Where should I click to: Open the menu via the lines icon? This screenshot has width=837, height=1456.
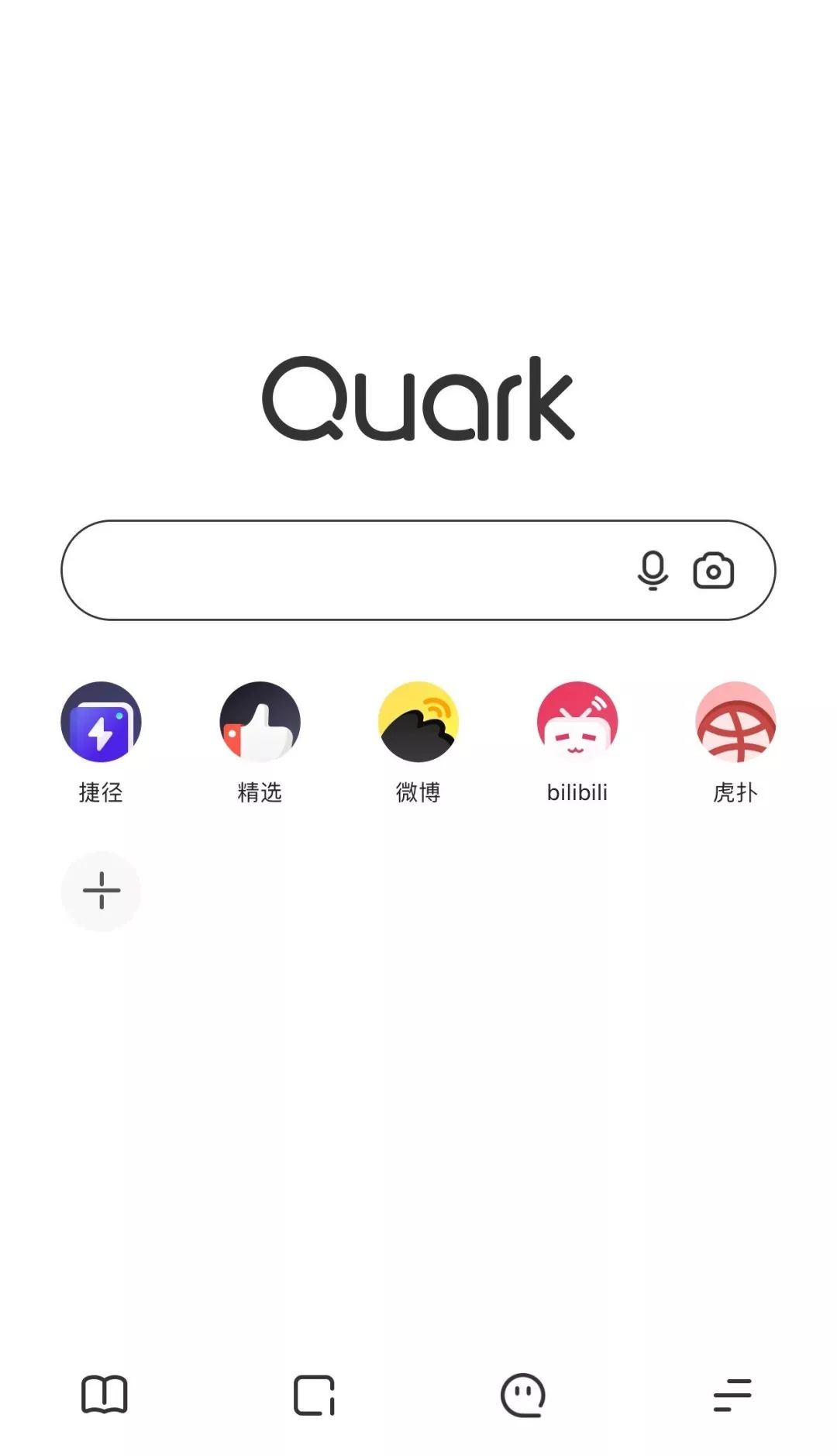tap(732, 1395)
